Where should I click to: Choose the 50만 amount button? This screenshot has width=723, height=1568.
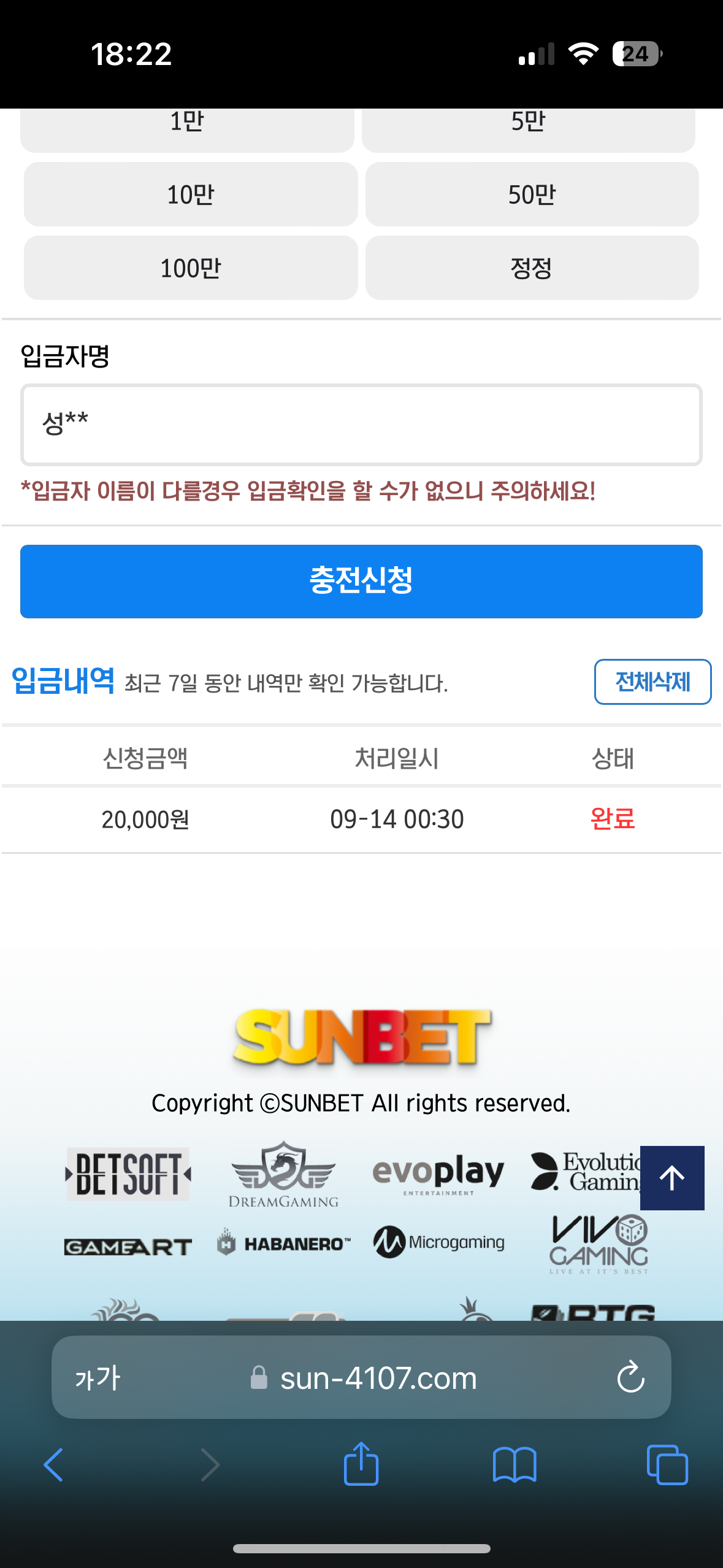point(532,194)
